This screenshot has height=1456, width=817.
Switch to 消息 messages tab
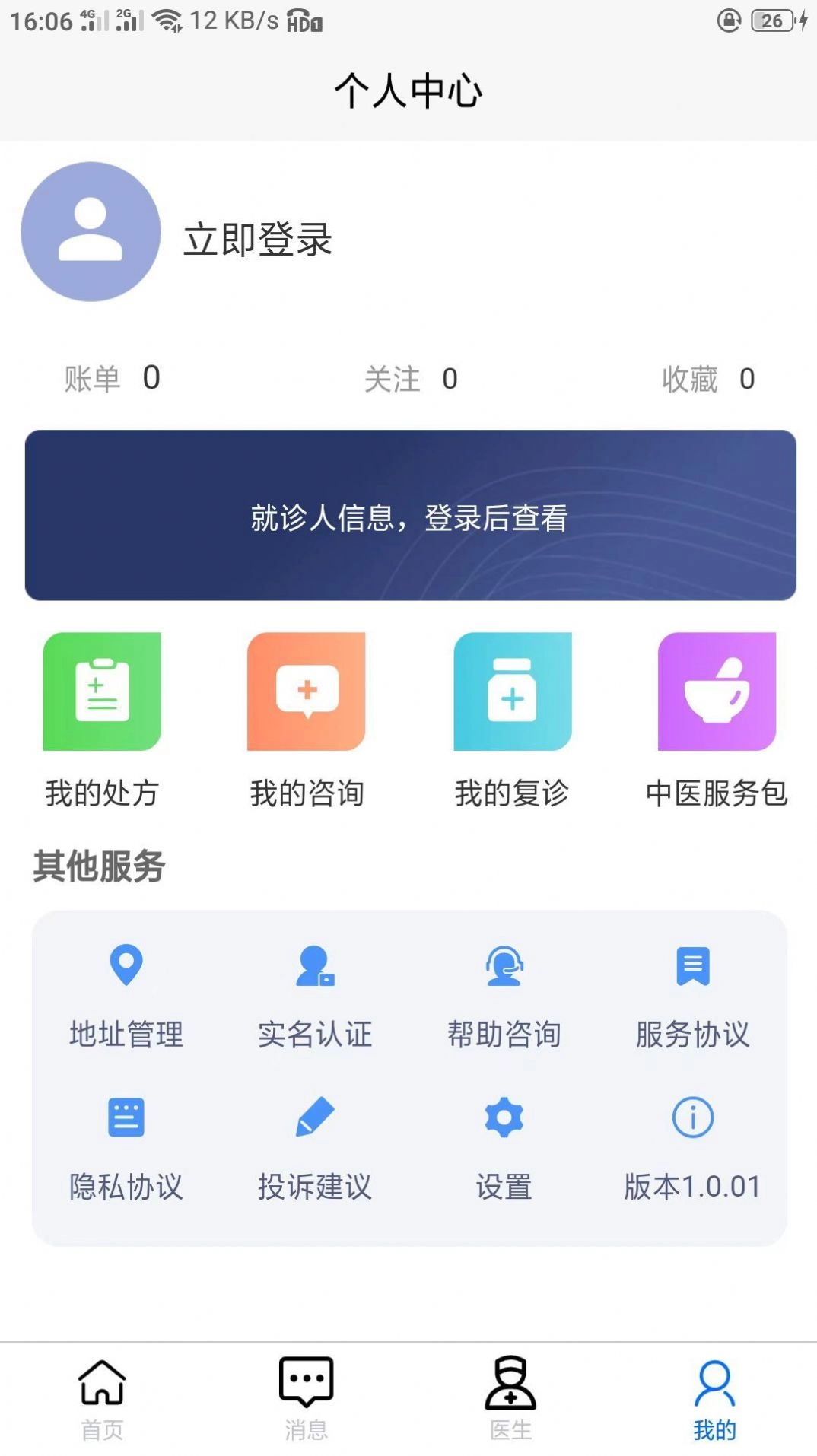[x=306, y=1397]
